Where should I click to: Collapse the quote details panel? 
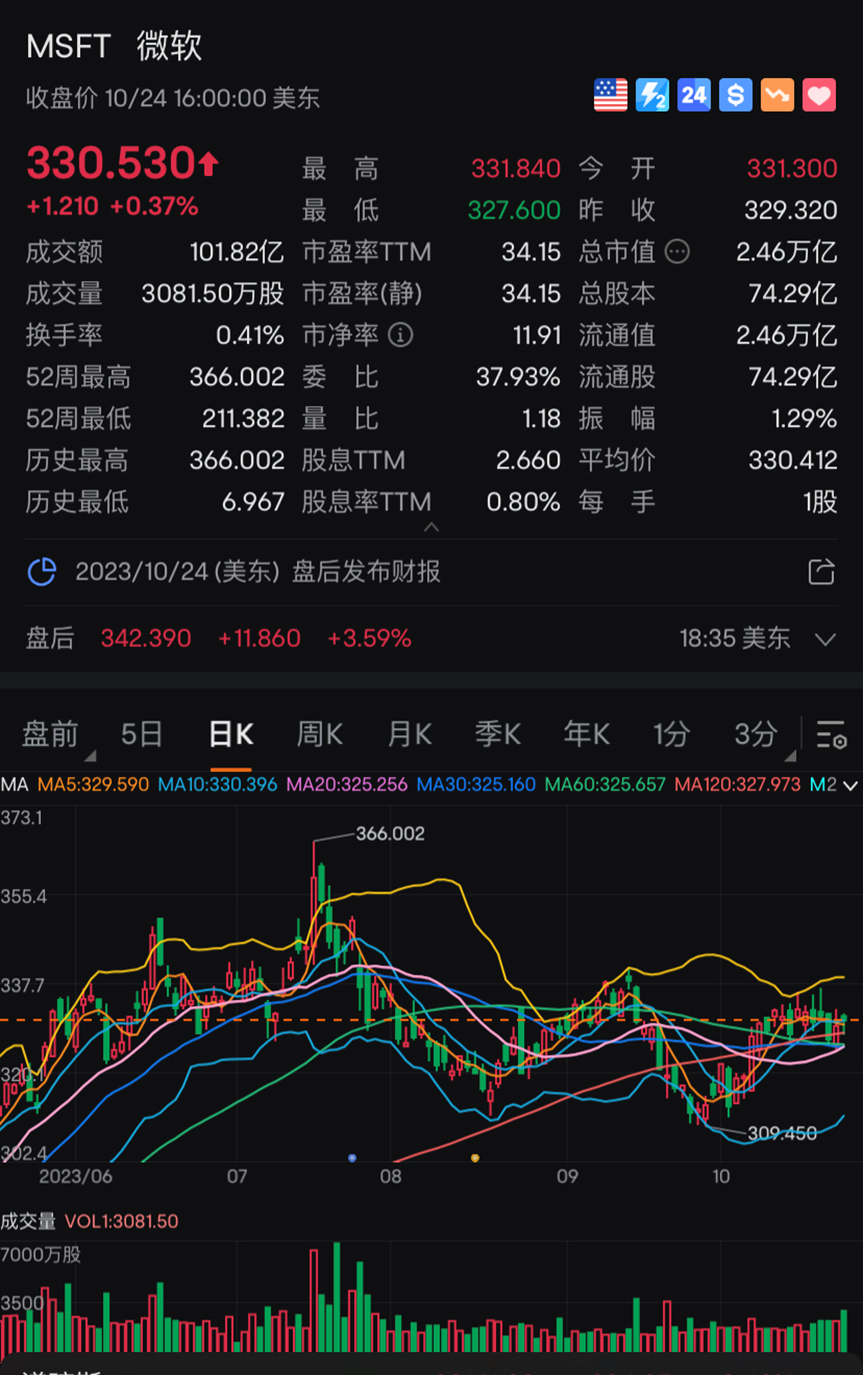point(431,525)
